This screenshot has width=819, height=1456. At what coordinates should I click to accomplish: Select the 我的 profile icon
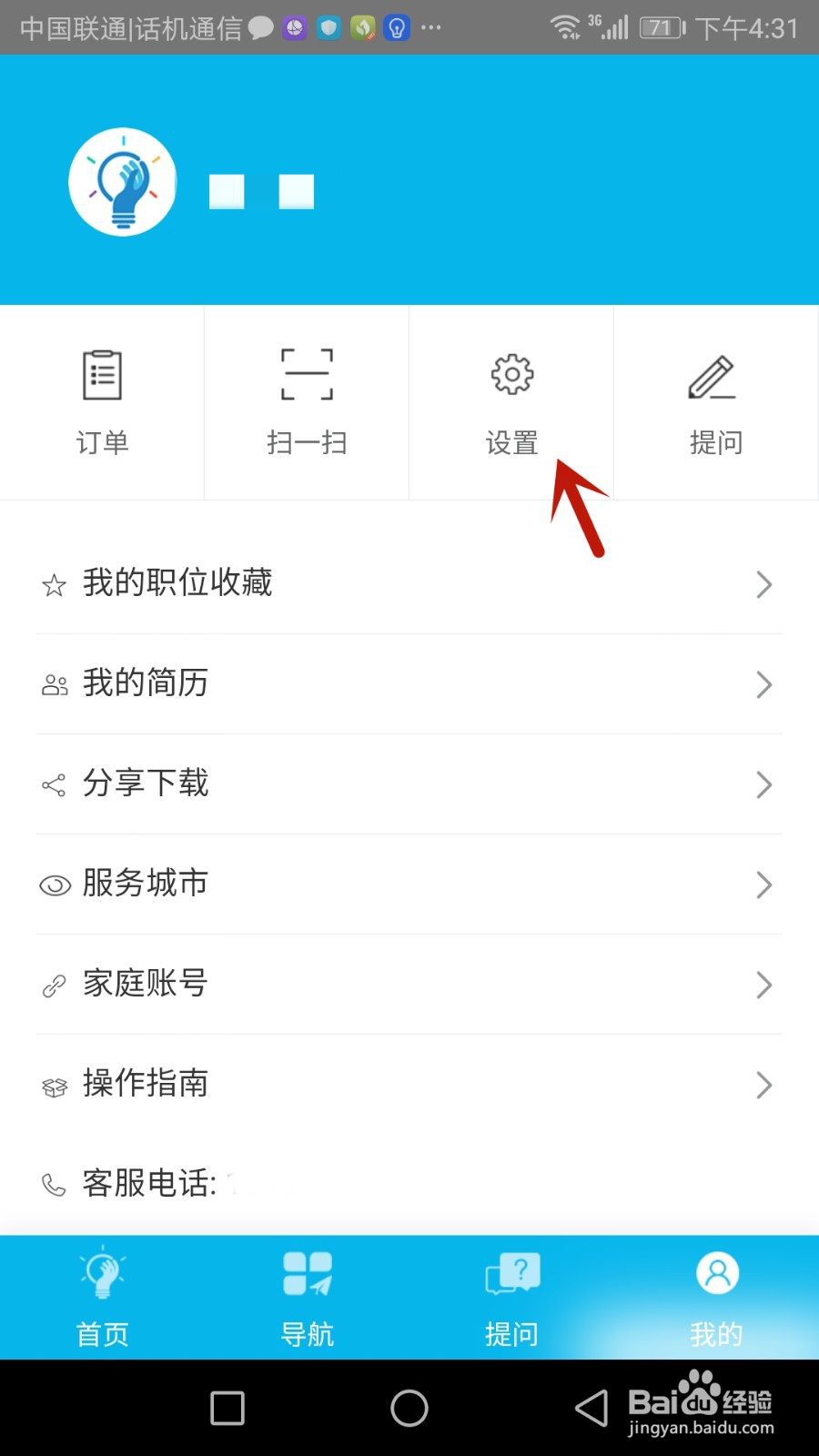click(716, 1271)
